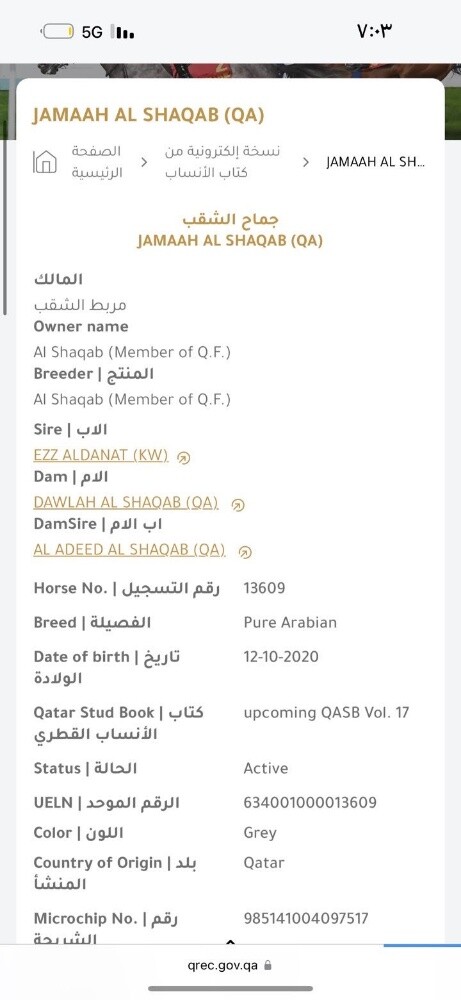Expand the browser toolbar with the up chevron

[230, 941]
